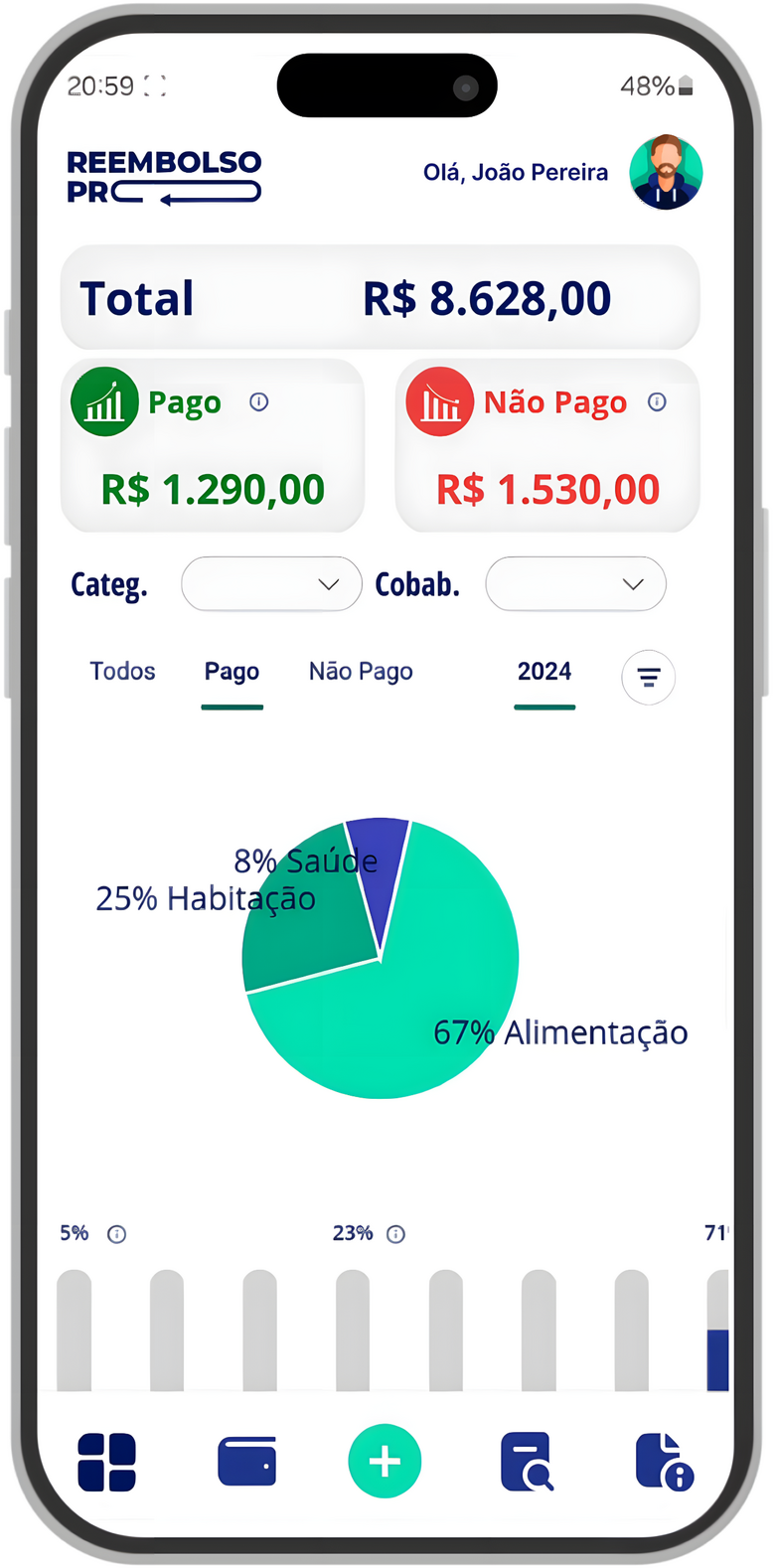Show info for the 5% bar
Screen dimensions: 775x1568
[x=117, y=1234]
